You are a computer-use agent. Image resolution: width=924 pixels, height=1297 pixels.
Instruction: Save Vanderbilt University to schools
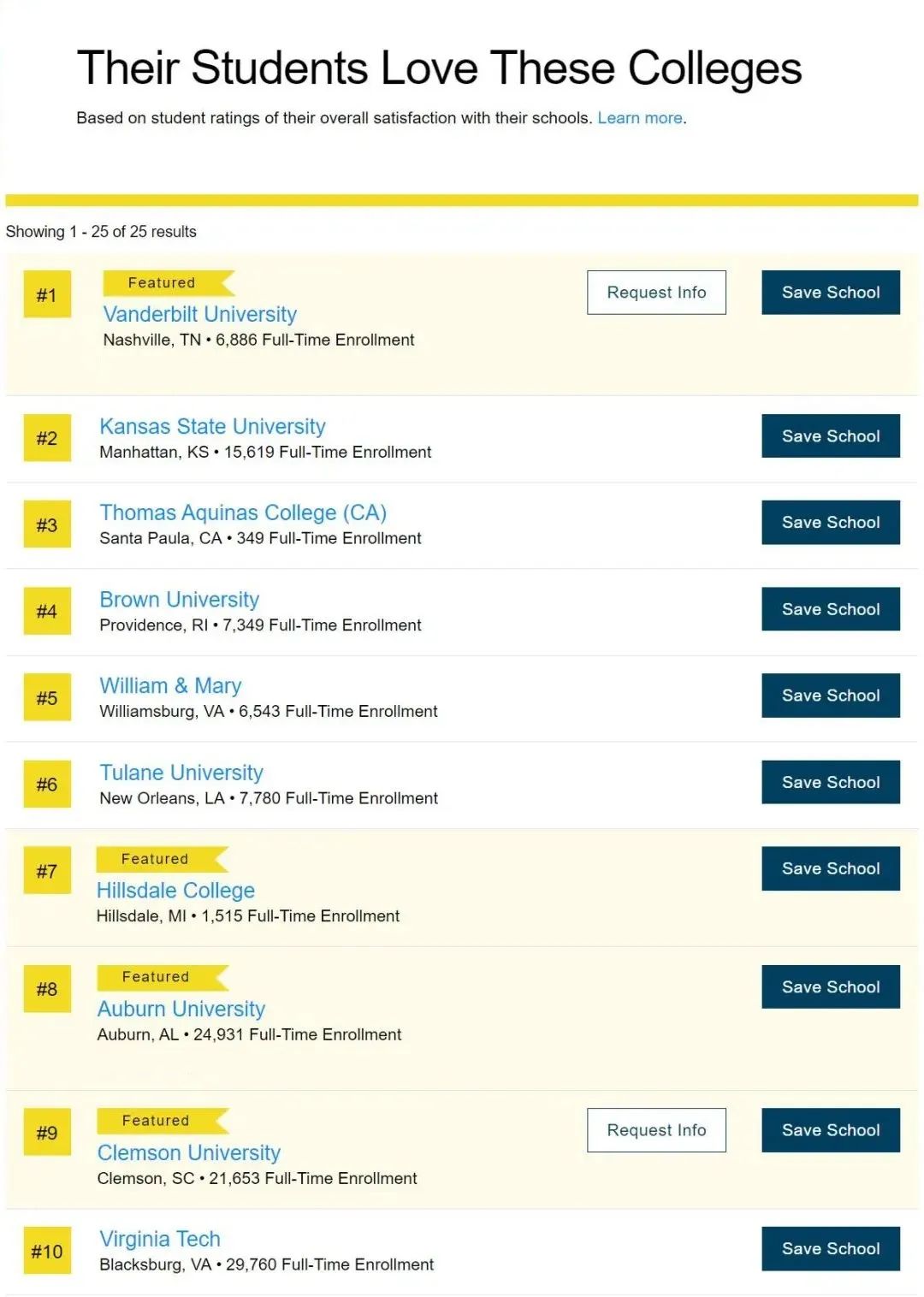[x=830, y=293]
